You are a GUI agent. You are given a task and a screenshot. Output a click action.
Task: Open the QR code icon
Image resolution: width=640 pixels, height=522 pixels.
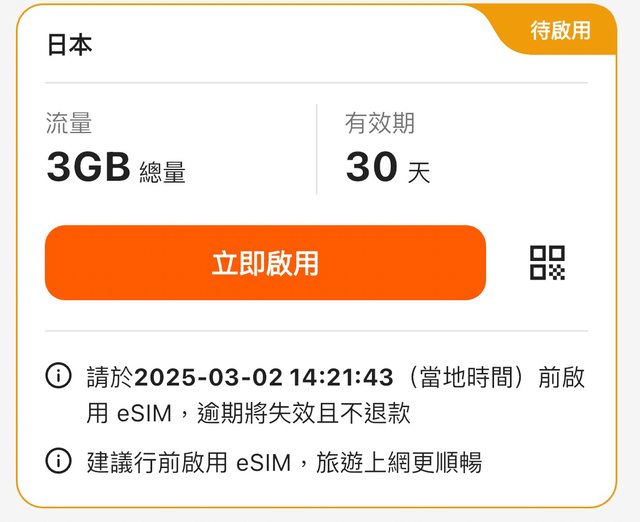coord(547,263)
